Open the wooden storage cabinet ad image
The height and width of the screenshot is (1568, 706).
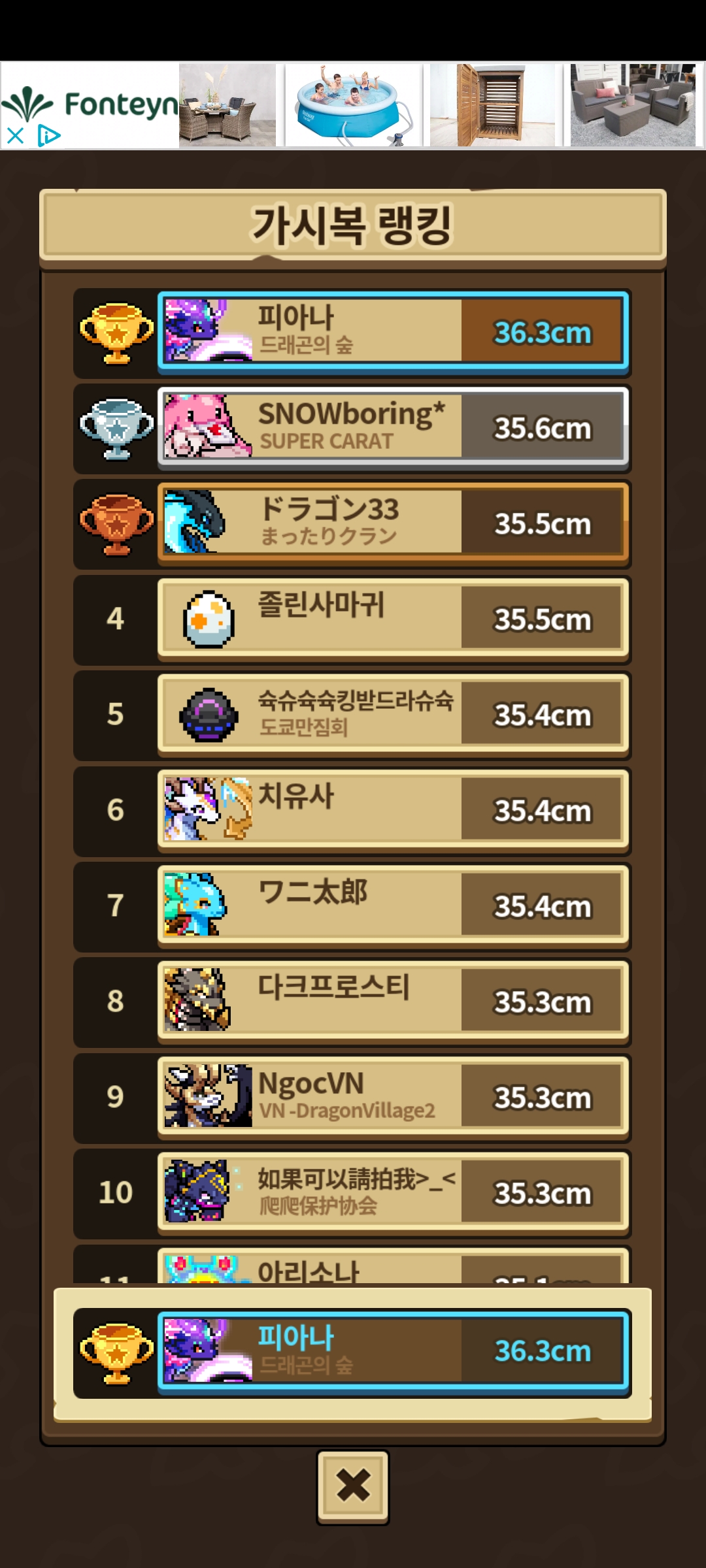(x=492, y=106)
